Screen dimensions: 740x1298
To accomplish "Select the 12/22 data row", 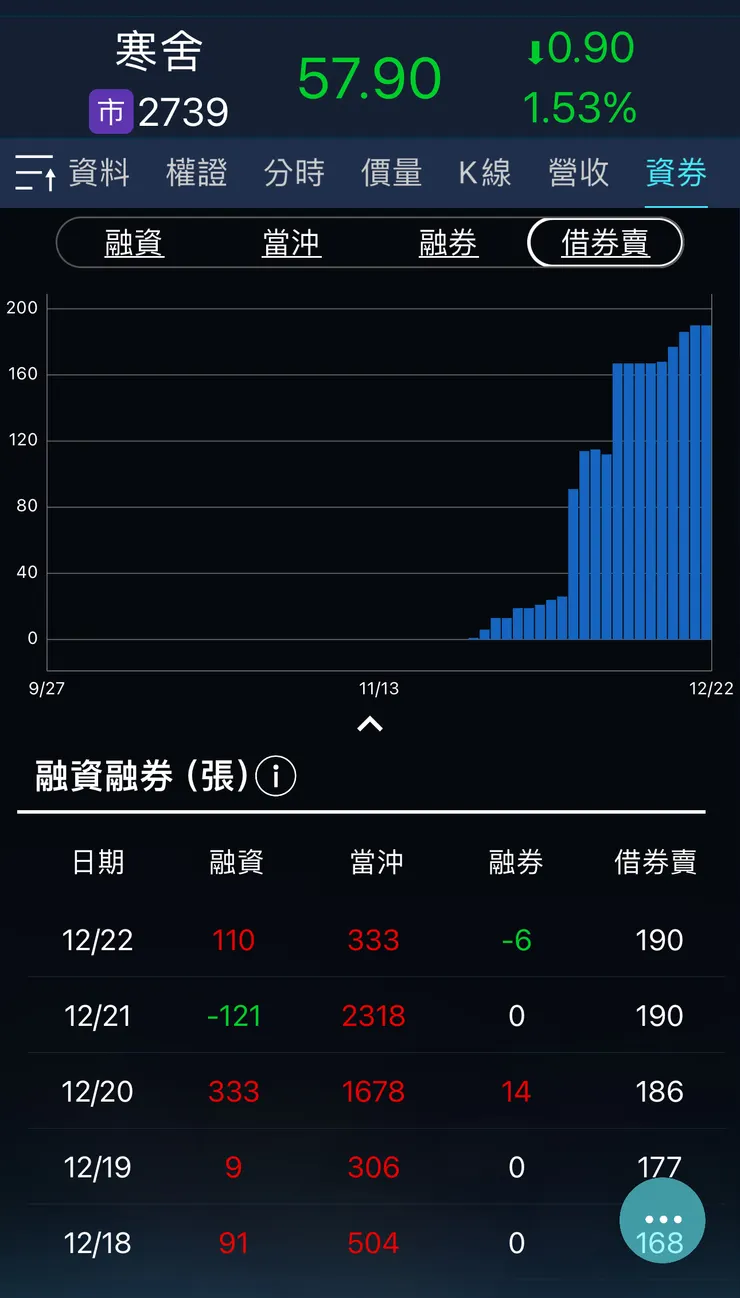I will tap(370, 939).
